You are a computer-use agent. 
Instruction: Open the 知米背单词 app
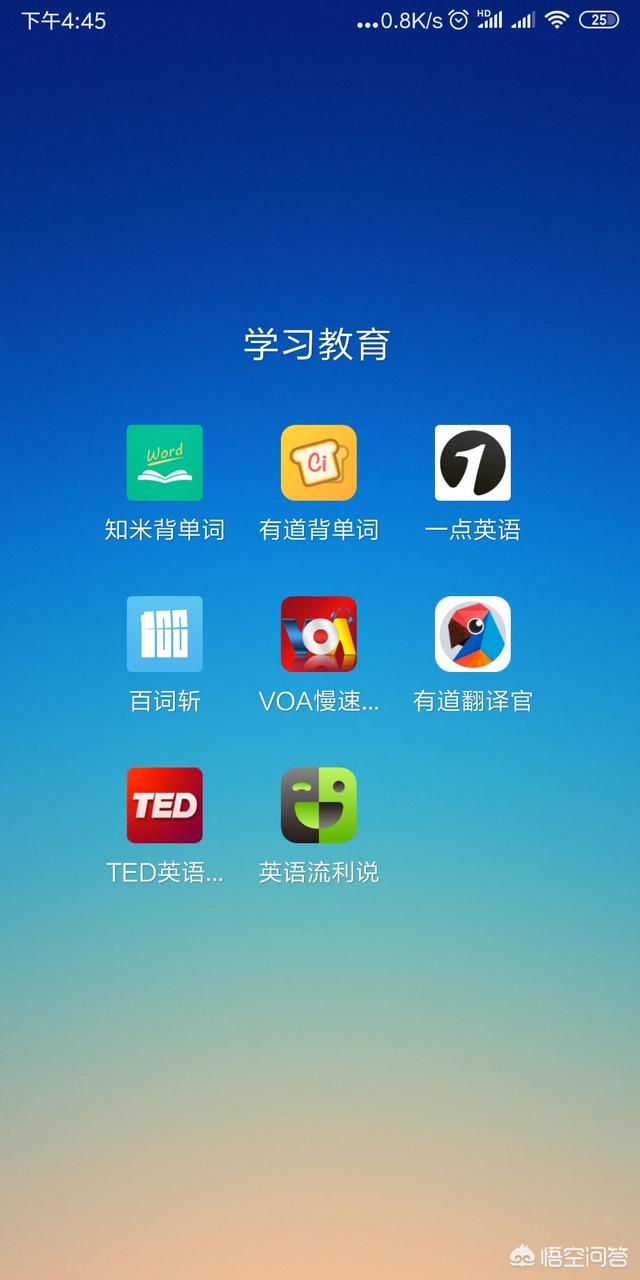(x=165, y=463)
